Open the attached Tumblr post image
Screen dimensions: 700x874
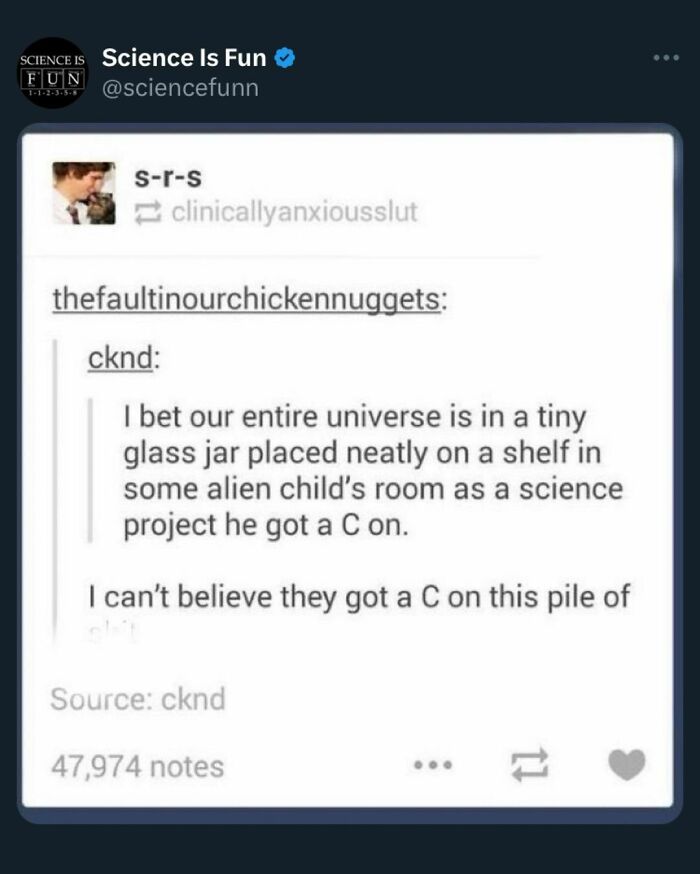[x=348, y=470]
